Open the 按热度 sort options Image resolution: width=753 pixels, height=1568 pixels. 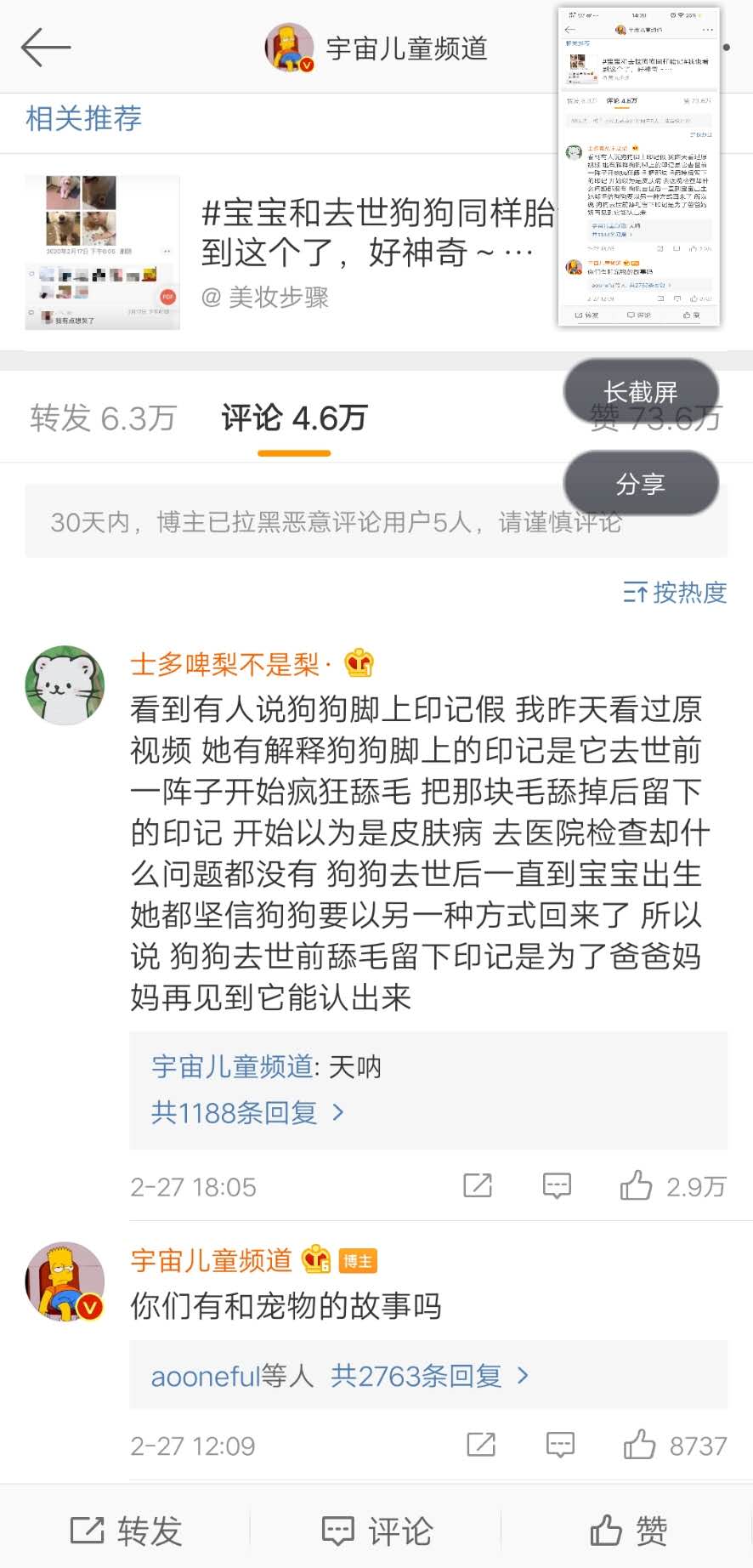tap(674, 594)
